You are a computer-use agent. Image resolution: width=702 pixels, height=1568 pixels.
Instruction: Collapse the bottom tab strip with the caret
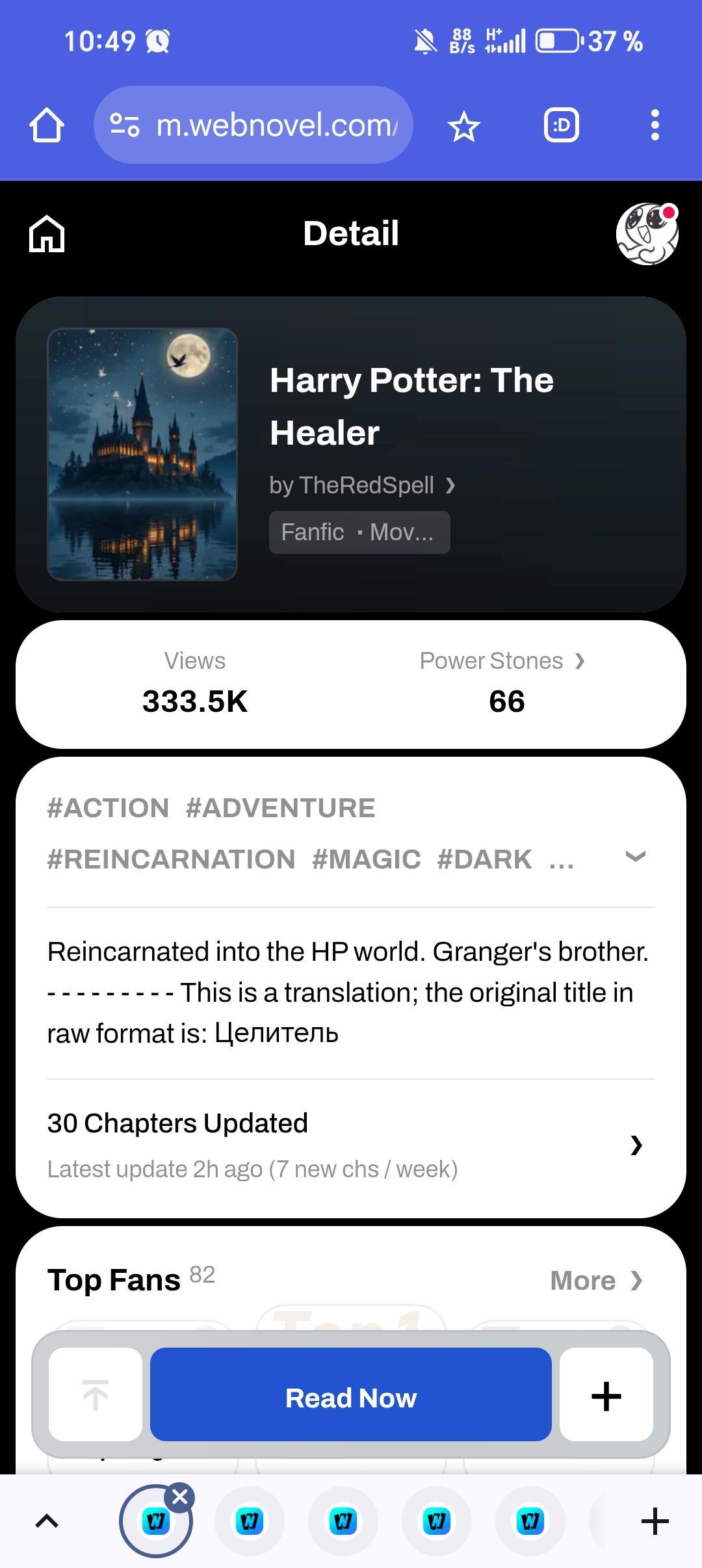click(x=47, y=1521)
